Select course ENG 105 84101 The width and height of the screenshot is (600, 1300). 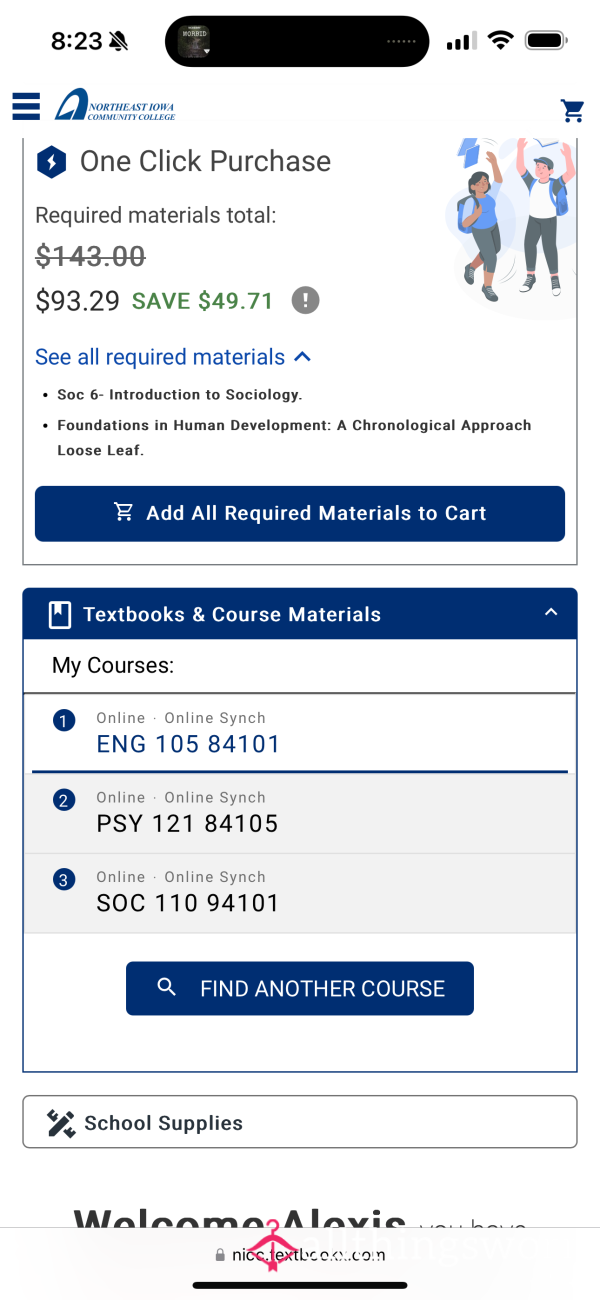[300, 733]
